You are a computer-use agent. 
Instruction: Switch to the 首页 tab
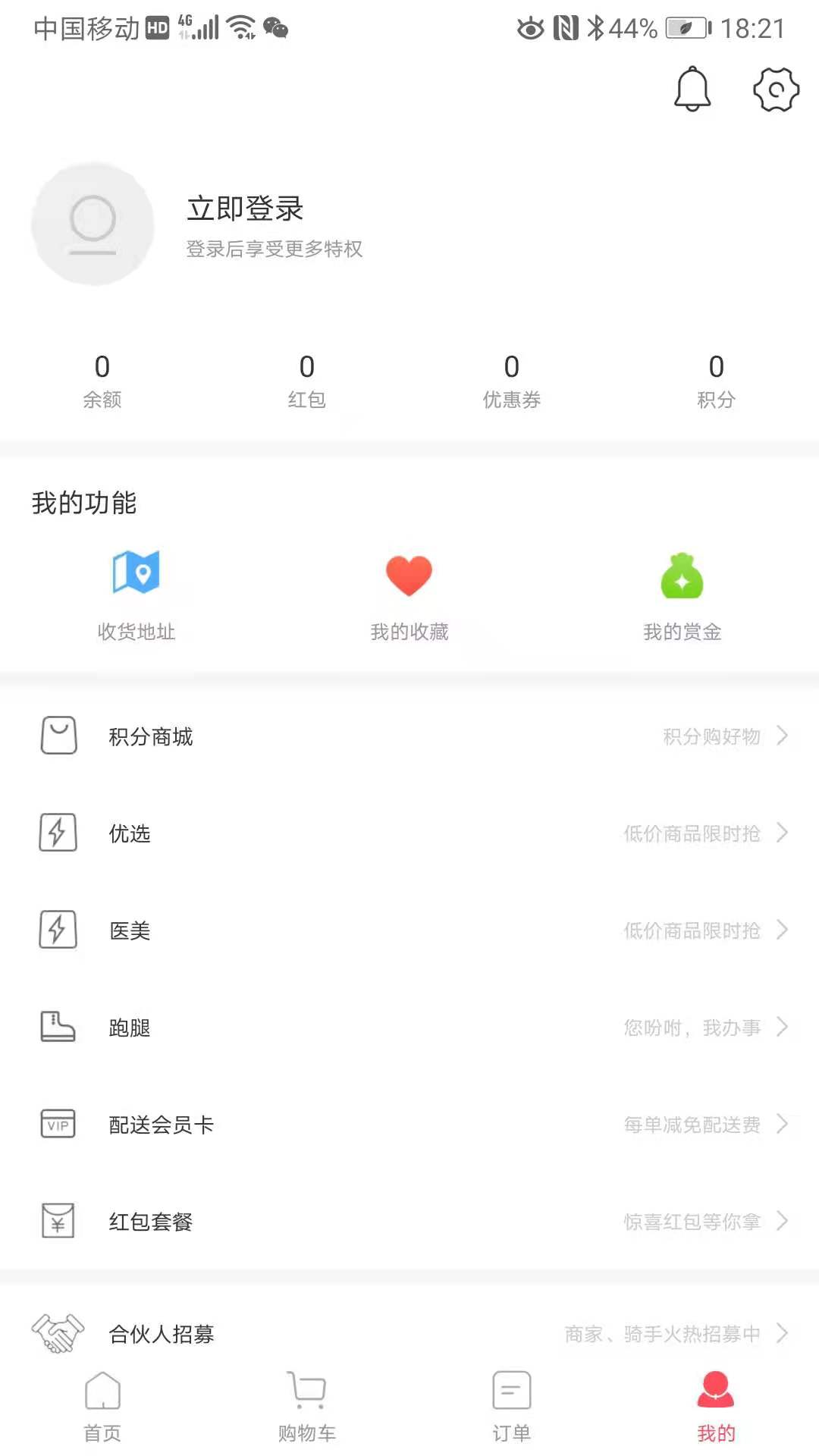click(102, 1407)
